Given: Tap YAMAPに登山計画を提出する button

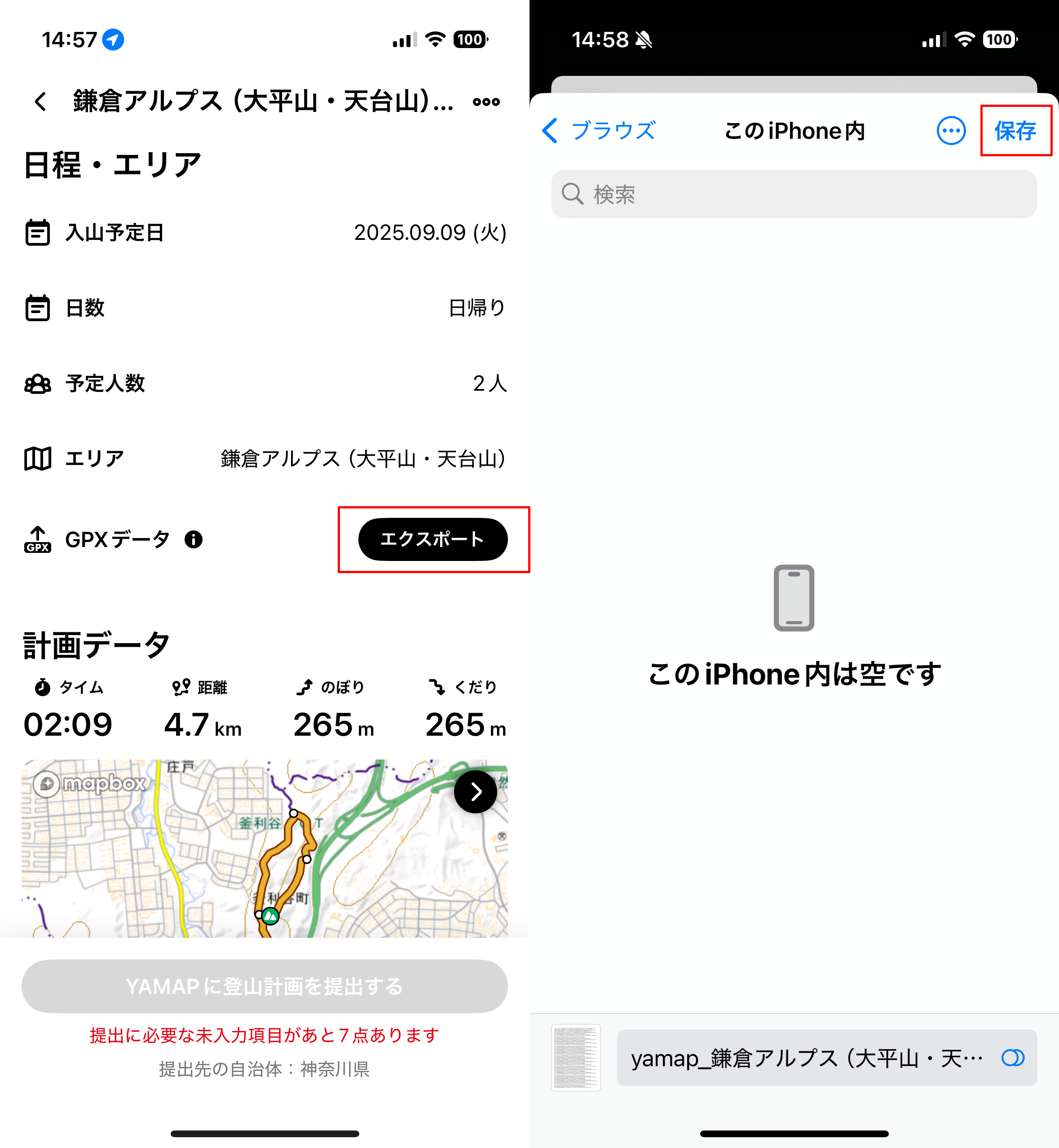Looking at the screenshot, I should tap(264, 986).
